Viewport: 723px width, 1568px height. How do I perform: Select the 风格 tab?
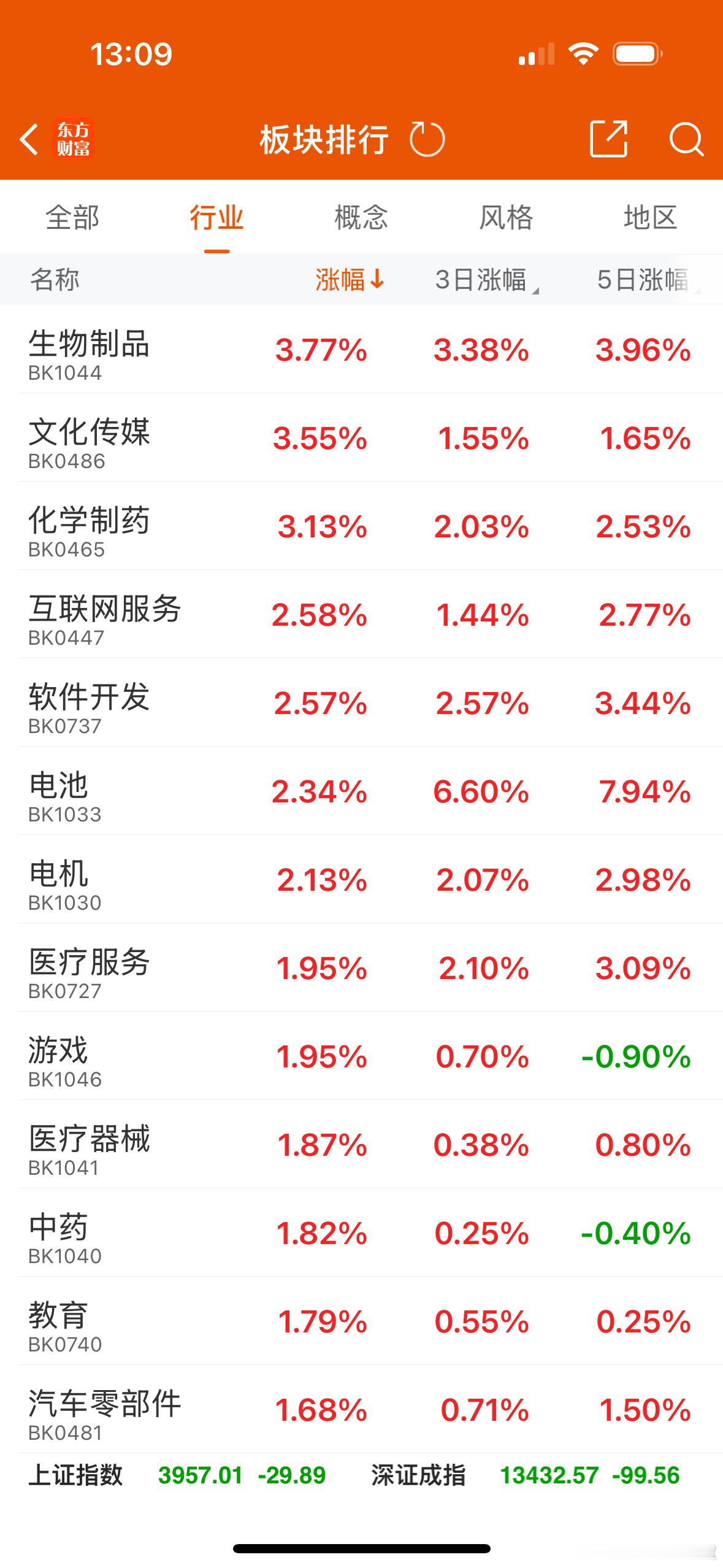pos(505,217)
